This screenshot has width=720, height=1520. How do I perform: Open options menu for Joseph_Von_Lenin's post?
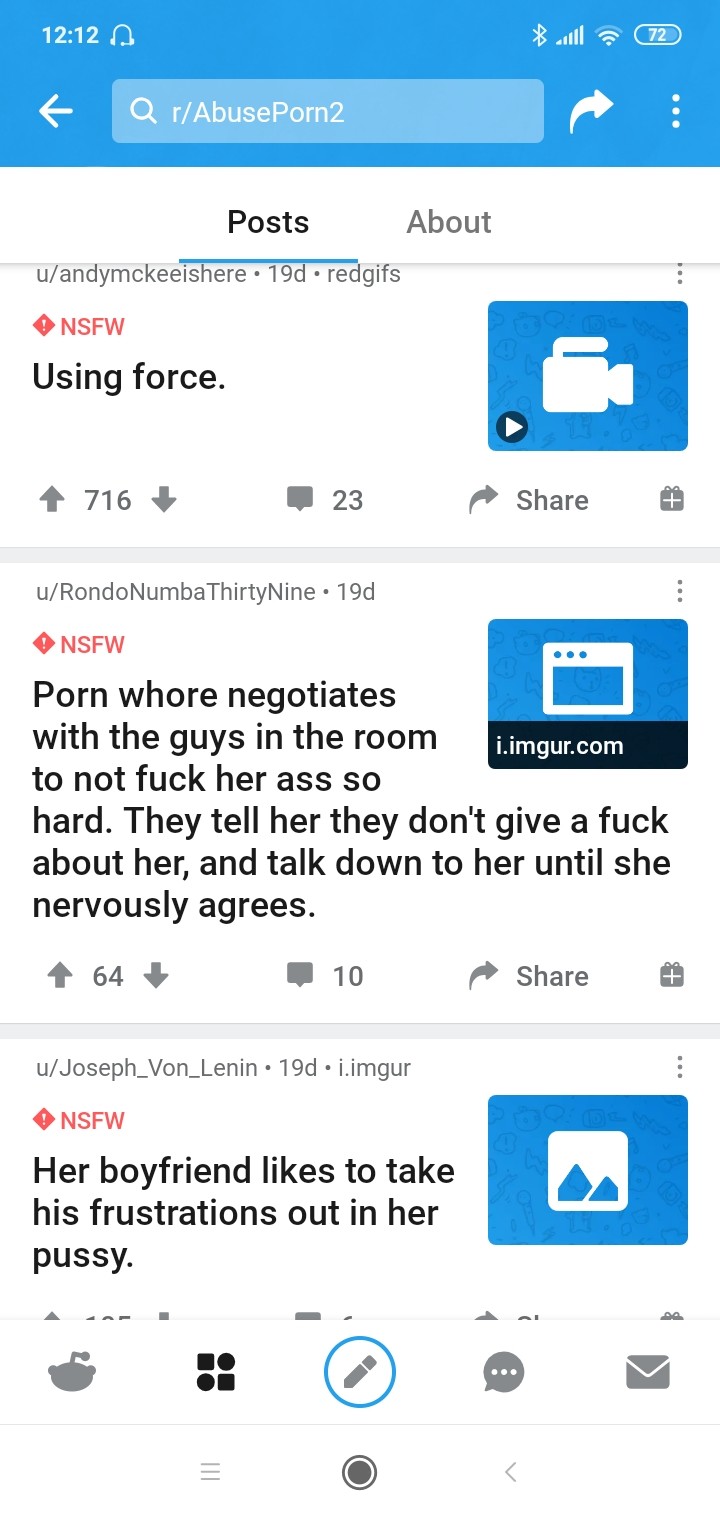click(679, 1067)
